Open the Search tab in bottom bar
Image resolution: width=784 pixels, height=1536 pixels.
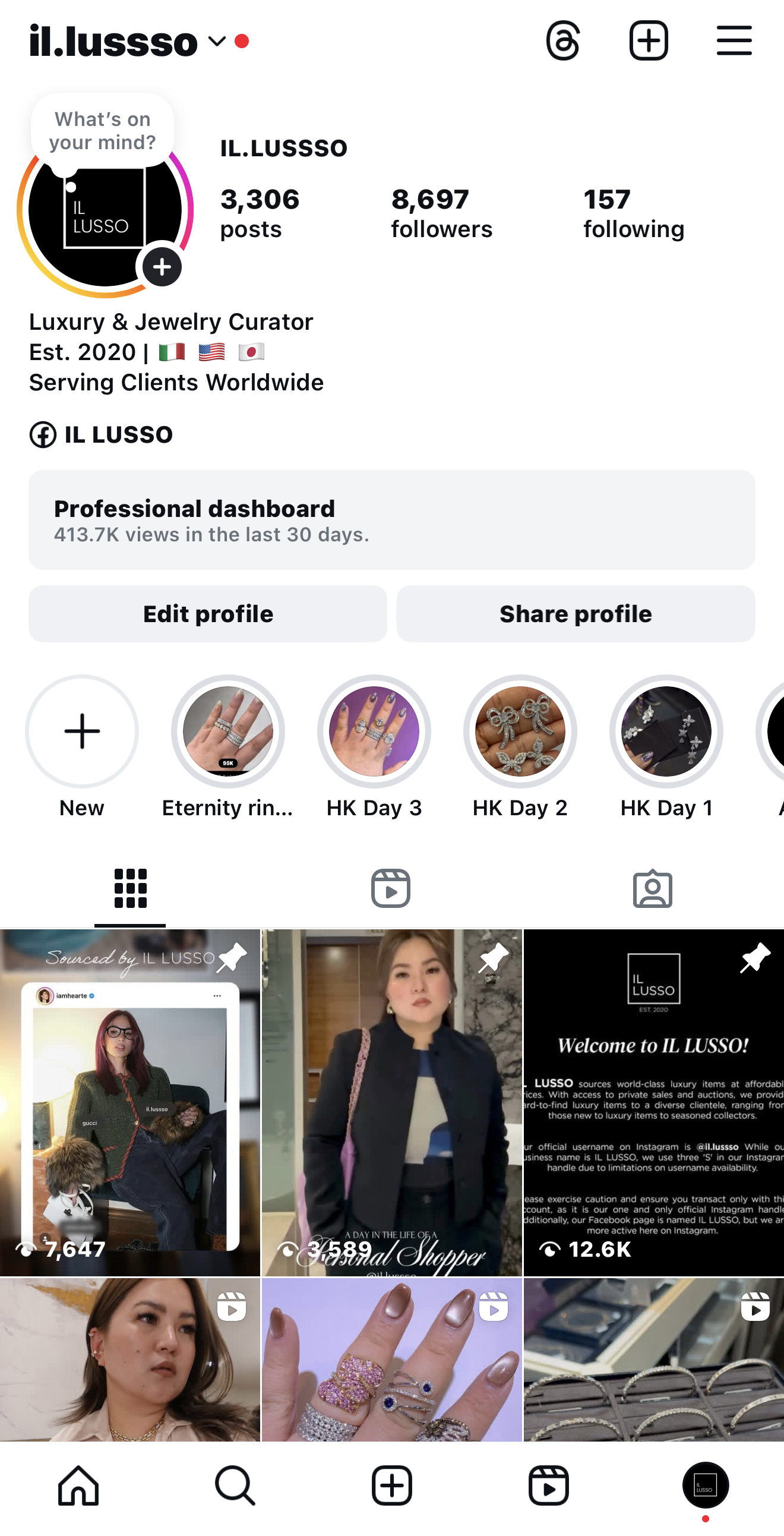(x=235, y=1485)
